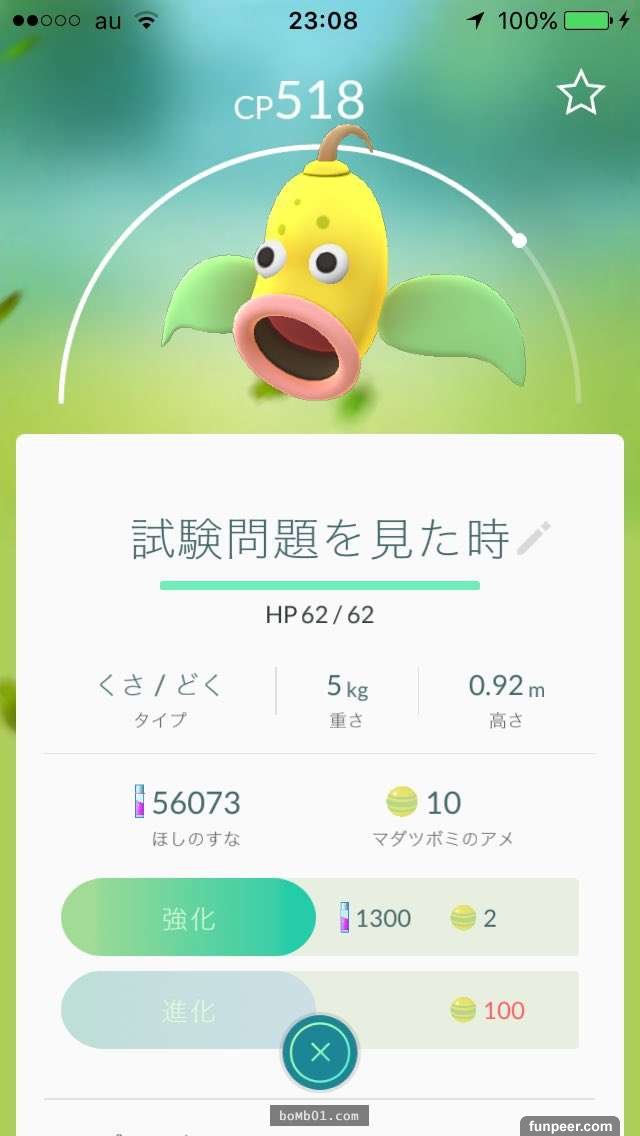
Task: Mark this Pokémon as a favorite
Action: tap(580, 93)
